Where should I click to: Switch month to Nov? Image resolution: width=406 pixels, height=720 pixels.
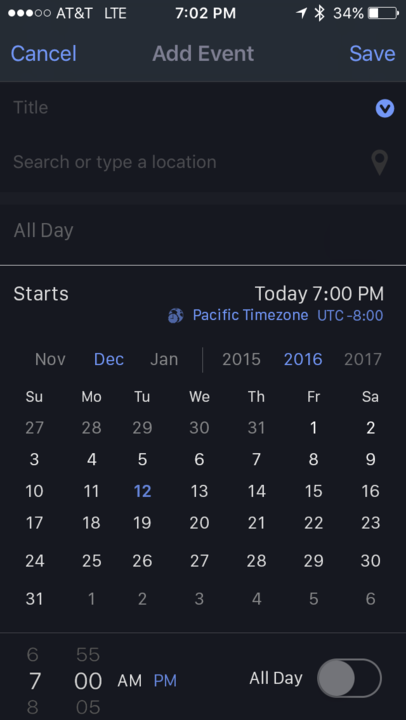point(51,359)
